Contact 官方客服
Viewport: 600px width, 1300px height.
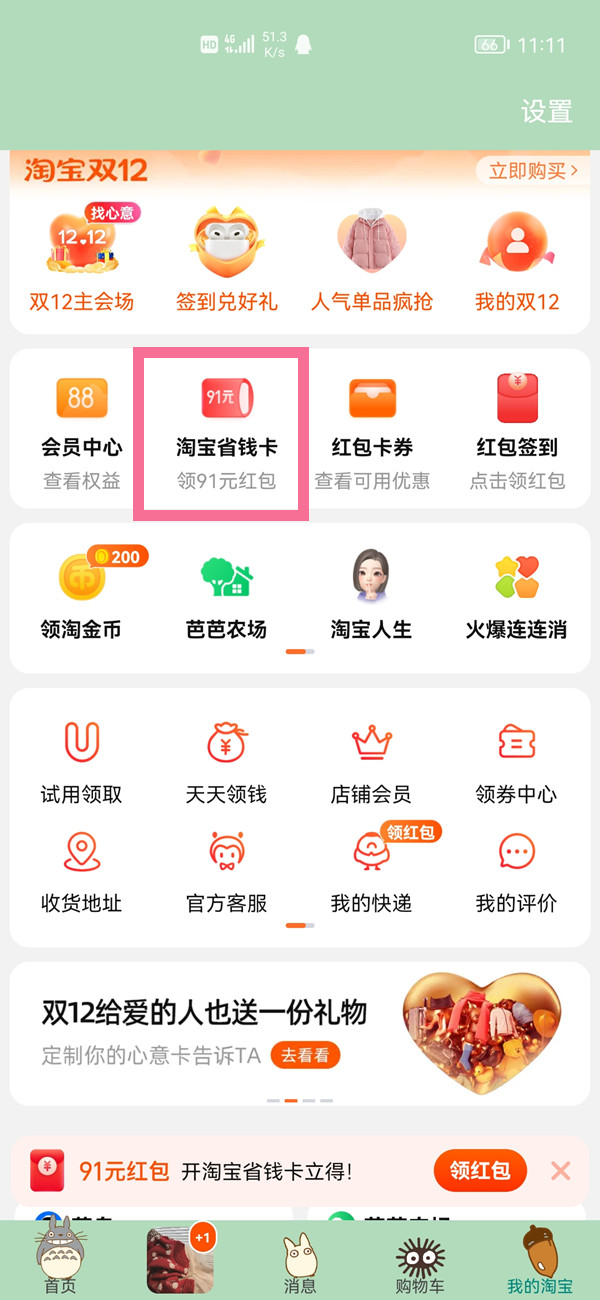pos(226,871)
